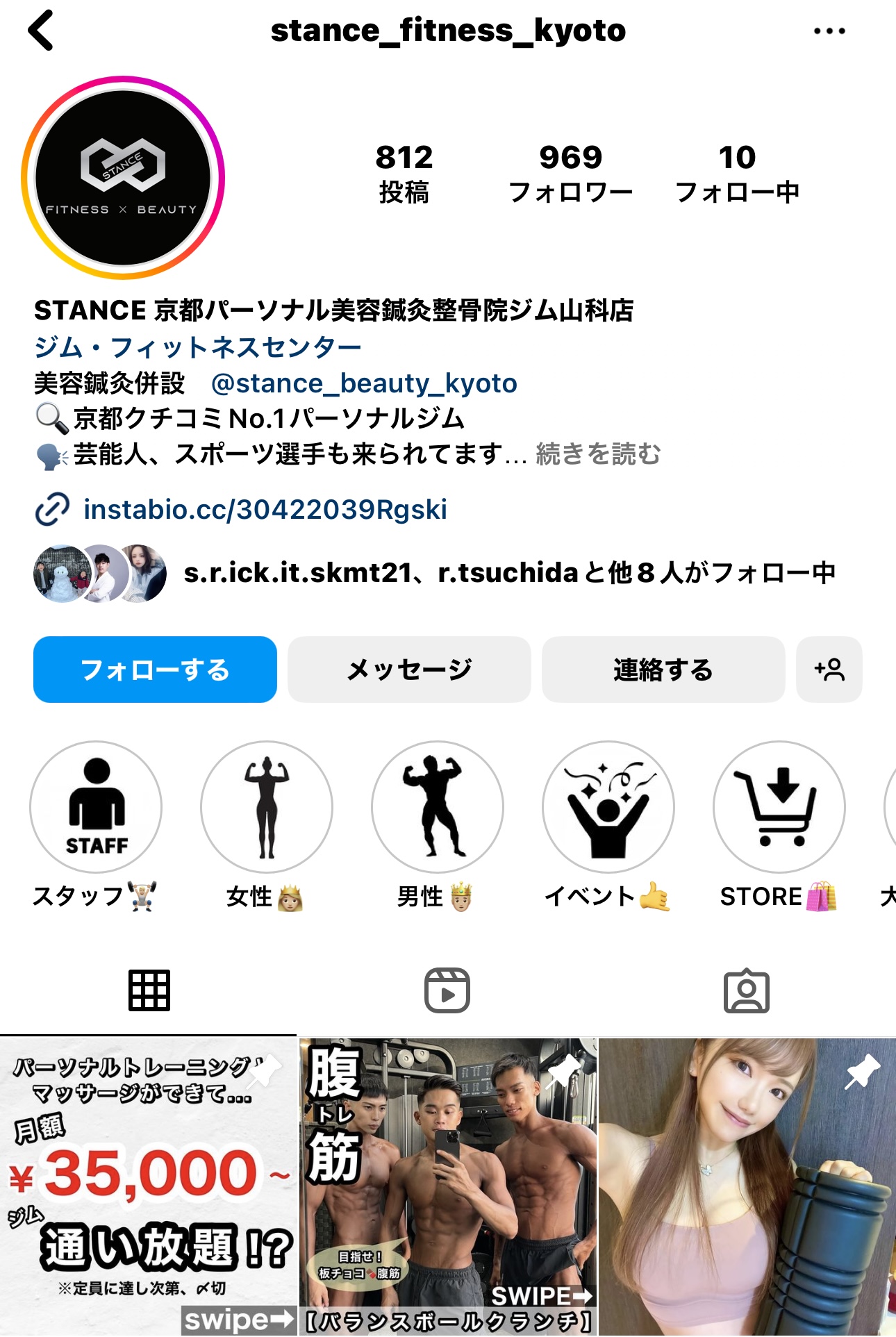Open the 男性 story highlight

point(438,807)
